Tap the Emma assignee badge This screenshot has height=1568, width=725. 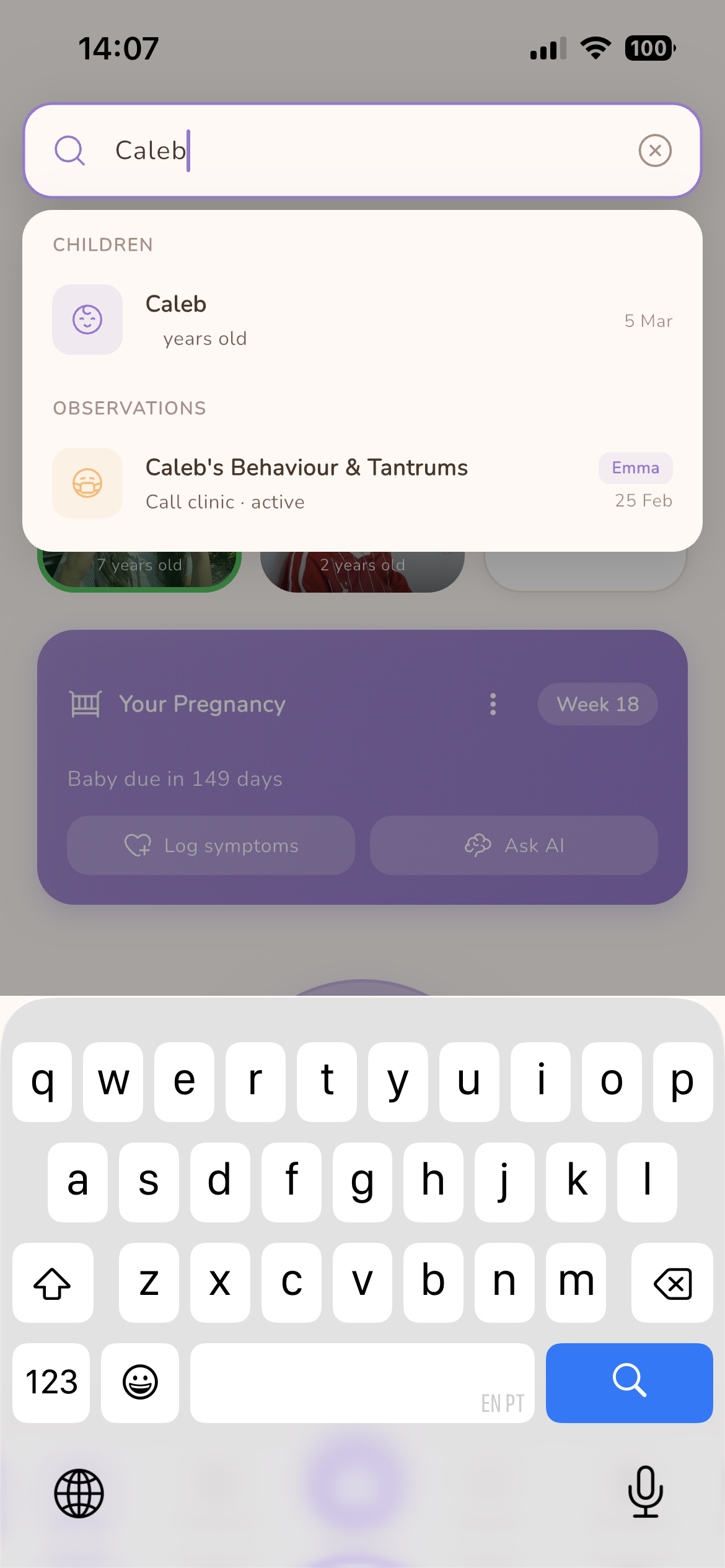click(636, 468)
